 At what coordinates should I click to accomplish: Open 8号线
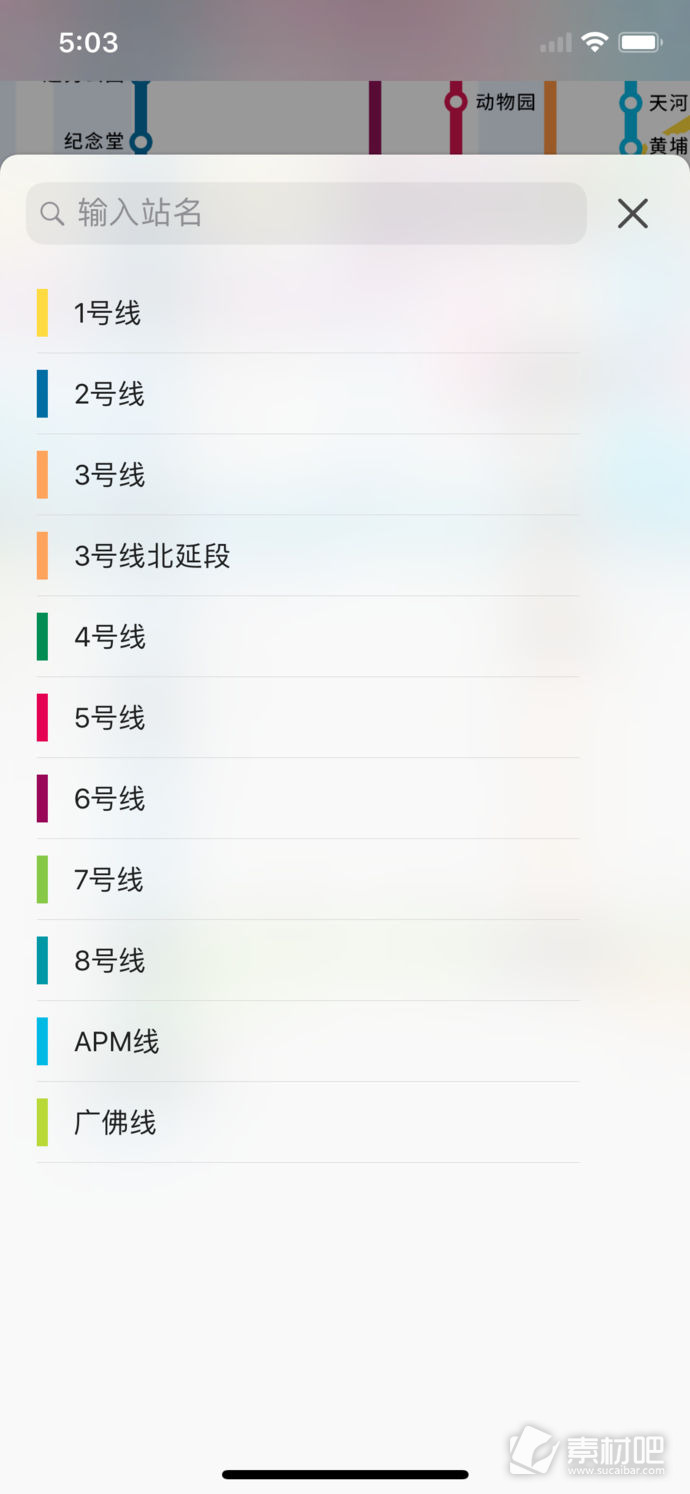coord(308,961)
